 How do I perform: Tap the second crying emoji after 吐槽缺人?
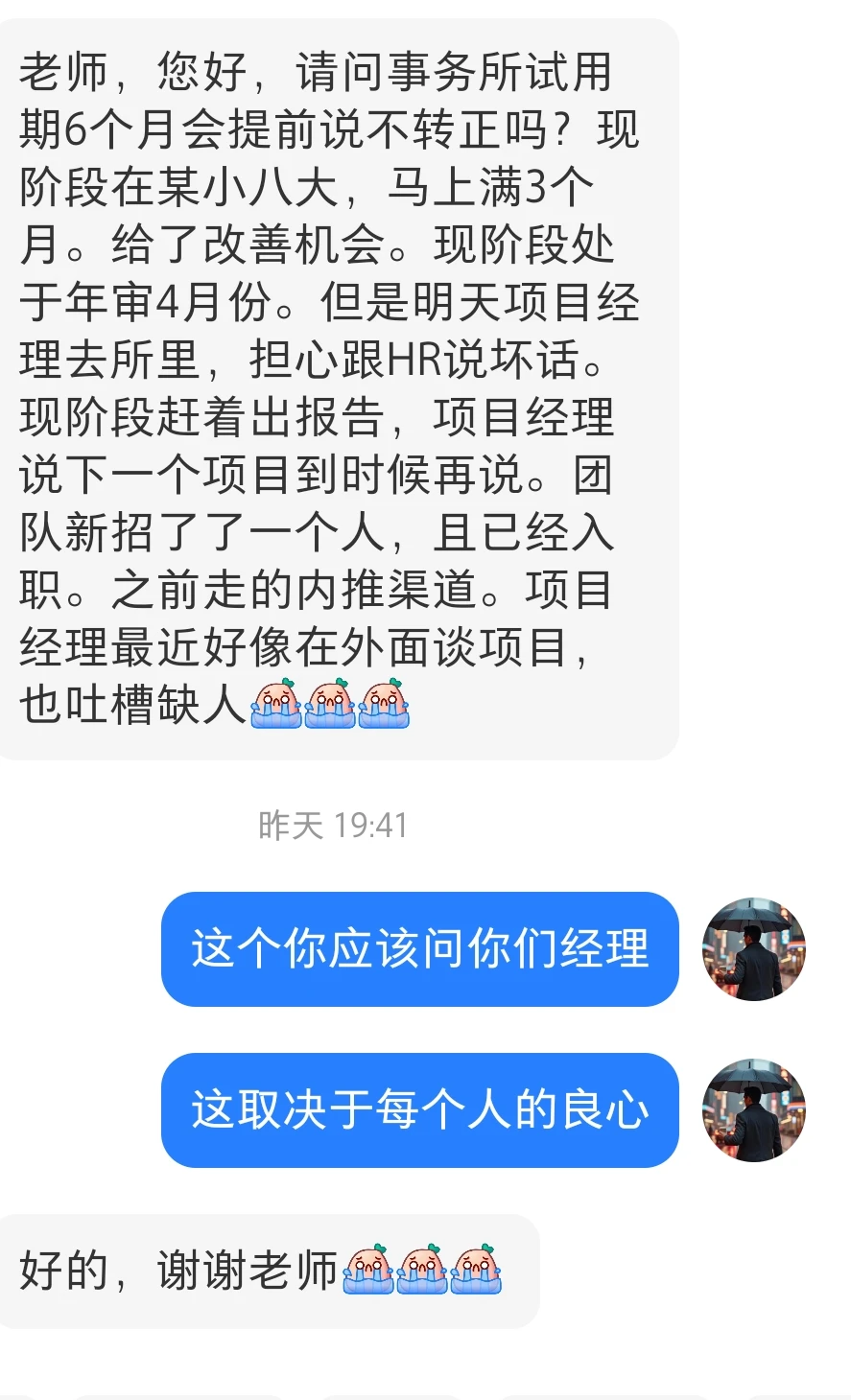point(331,705)
